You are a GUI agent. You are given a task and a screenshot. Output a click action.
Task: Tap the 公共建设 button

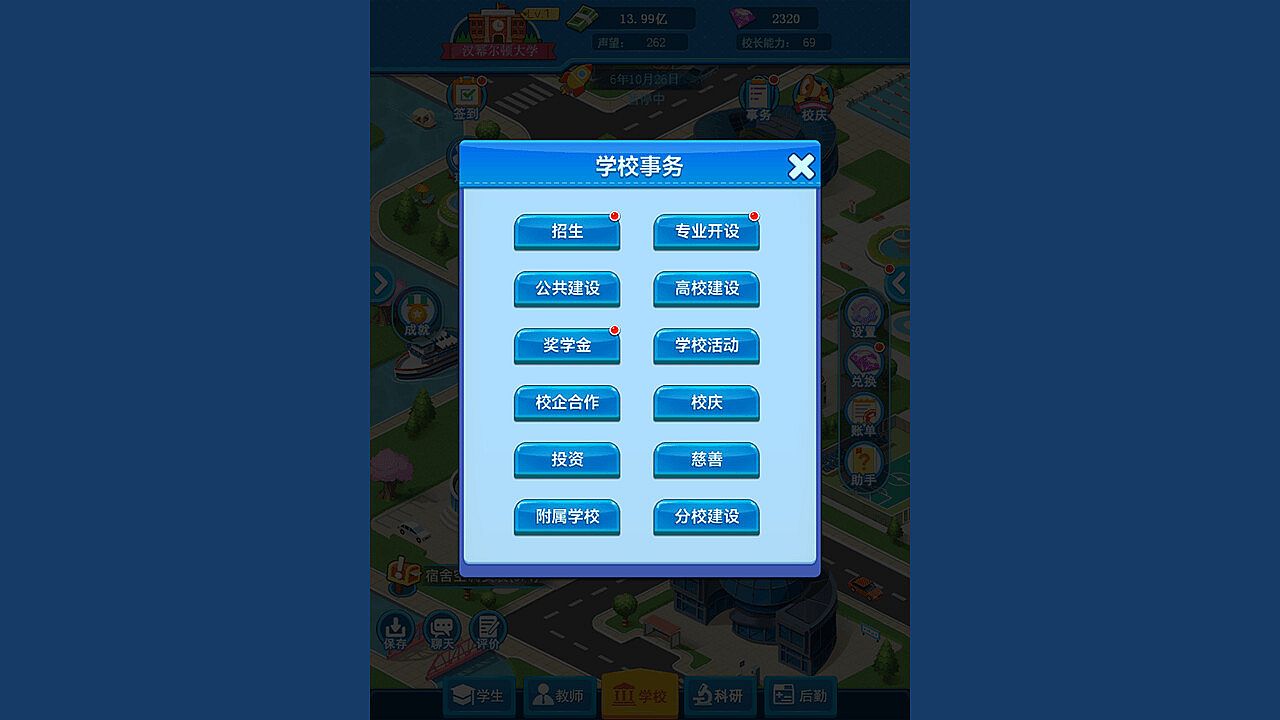tap(567, 288)
